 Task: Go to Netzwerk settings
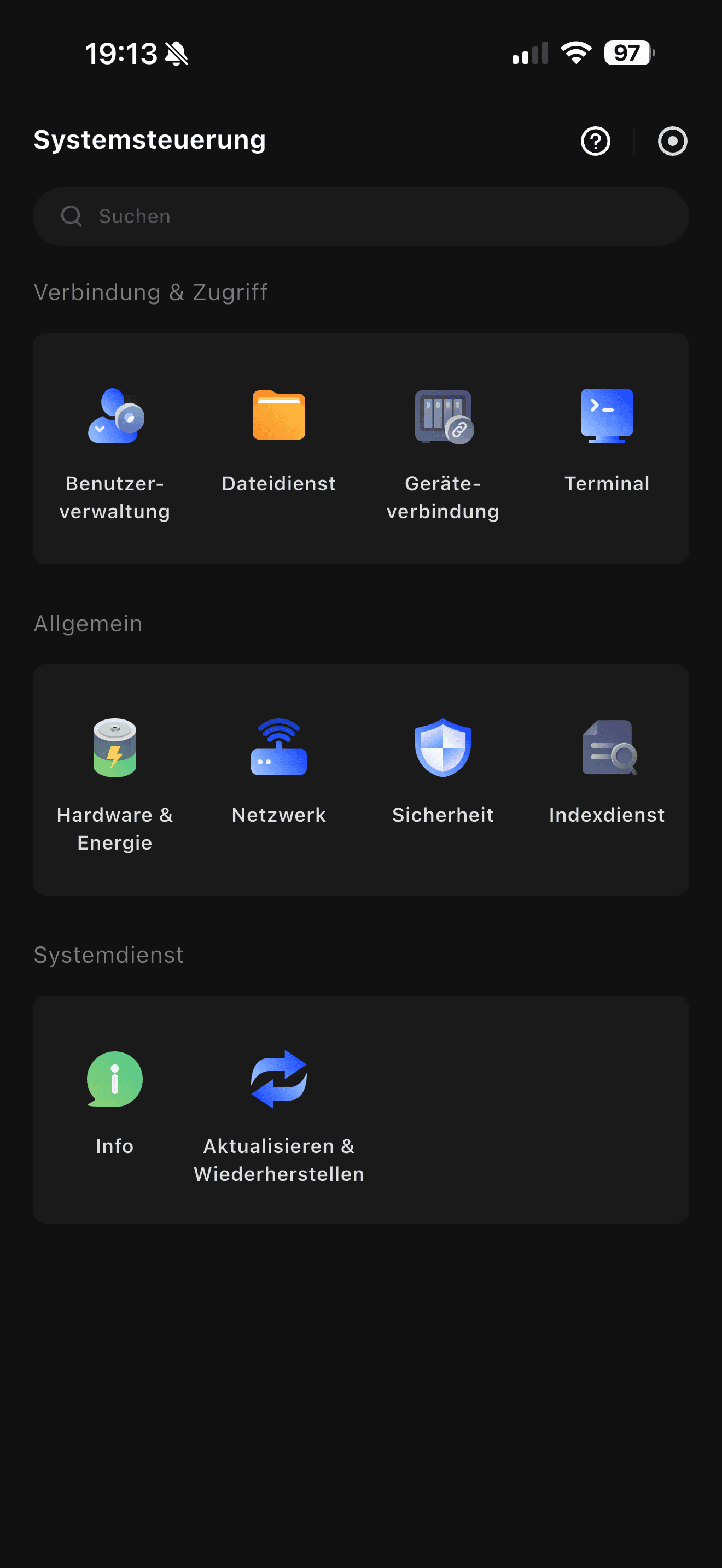click(x=279, y=770)
